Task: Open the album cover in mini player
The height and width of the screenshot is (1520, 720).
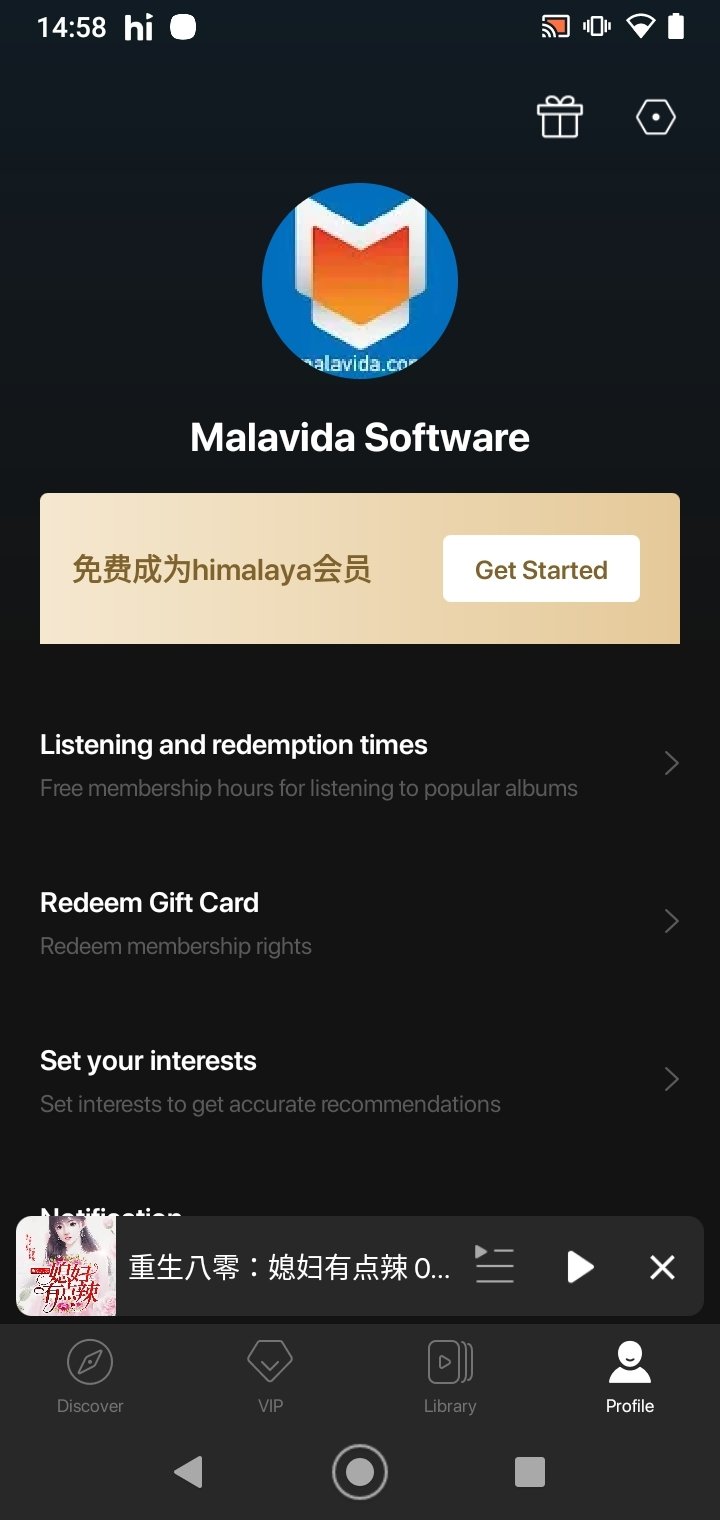Action: pos(66,1266)
